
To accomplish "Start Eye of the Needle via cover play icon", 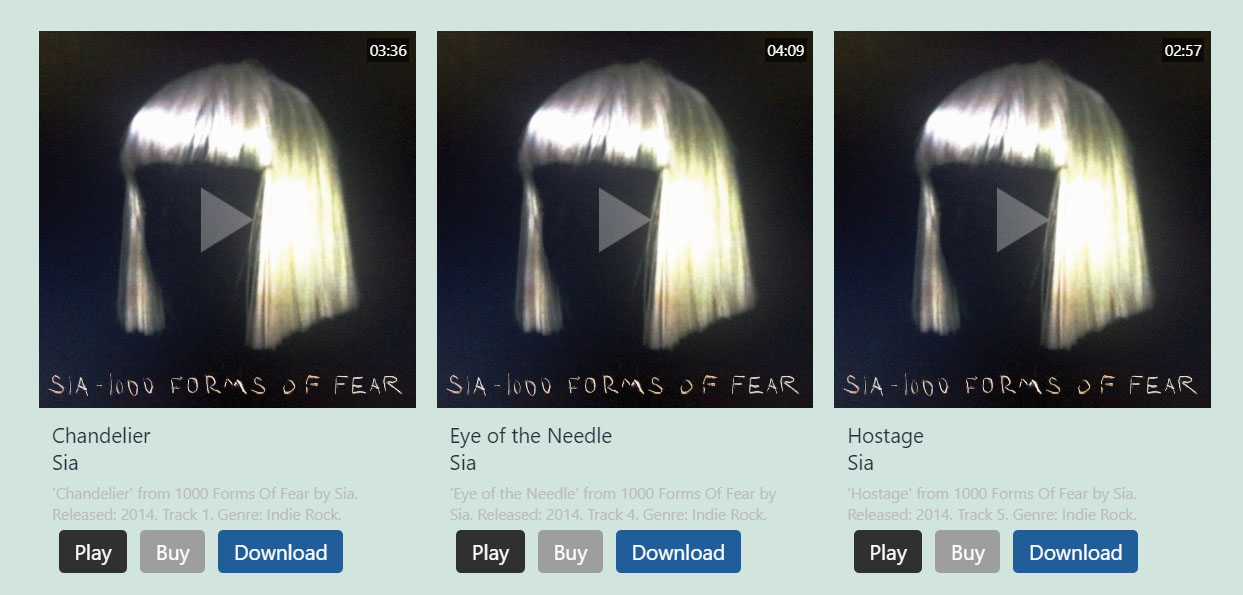I will pyautogui.click(x=624, y=220).
